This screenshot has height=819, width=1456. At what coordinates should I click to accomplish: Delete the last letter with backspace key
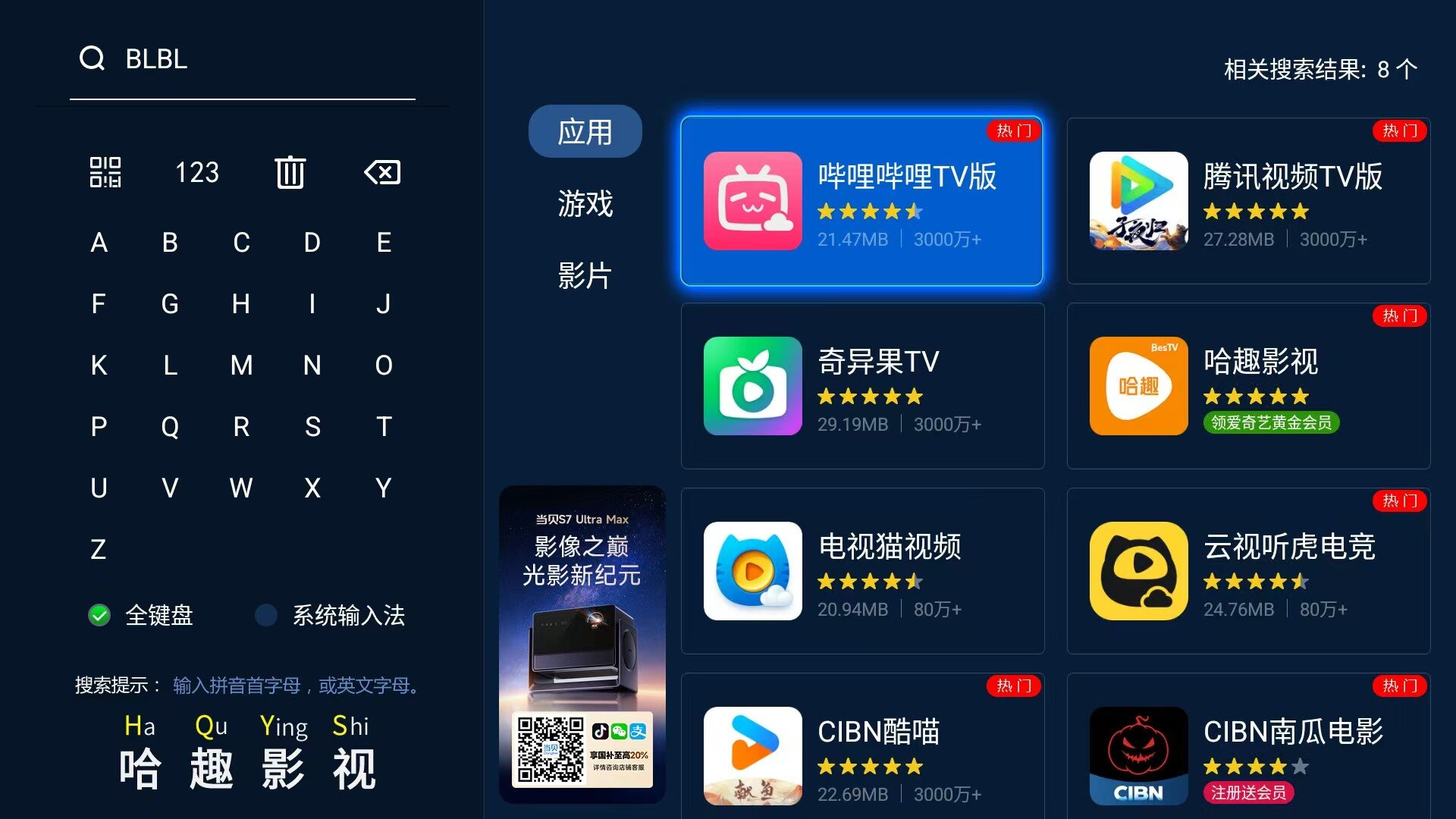coord(383,172)
